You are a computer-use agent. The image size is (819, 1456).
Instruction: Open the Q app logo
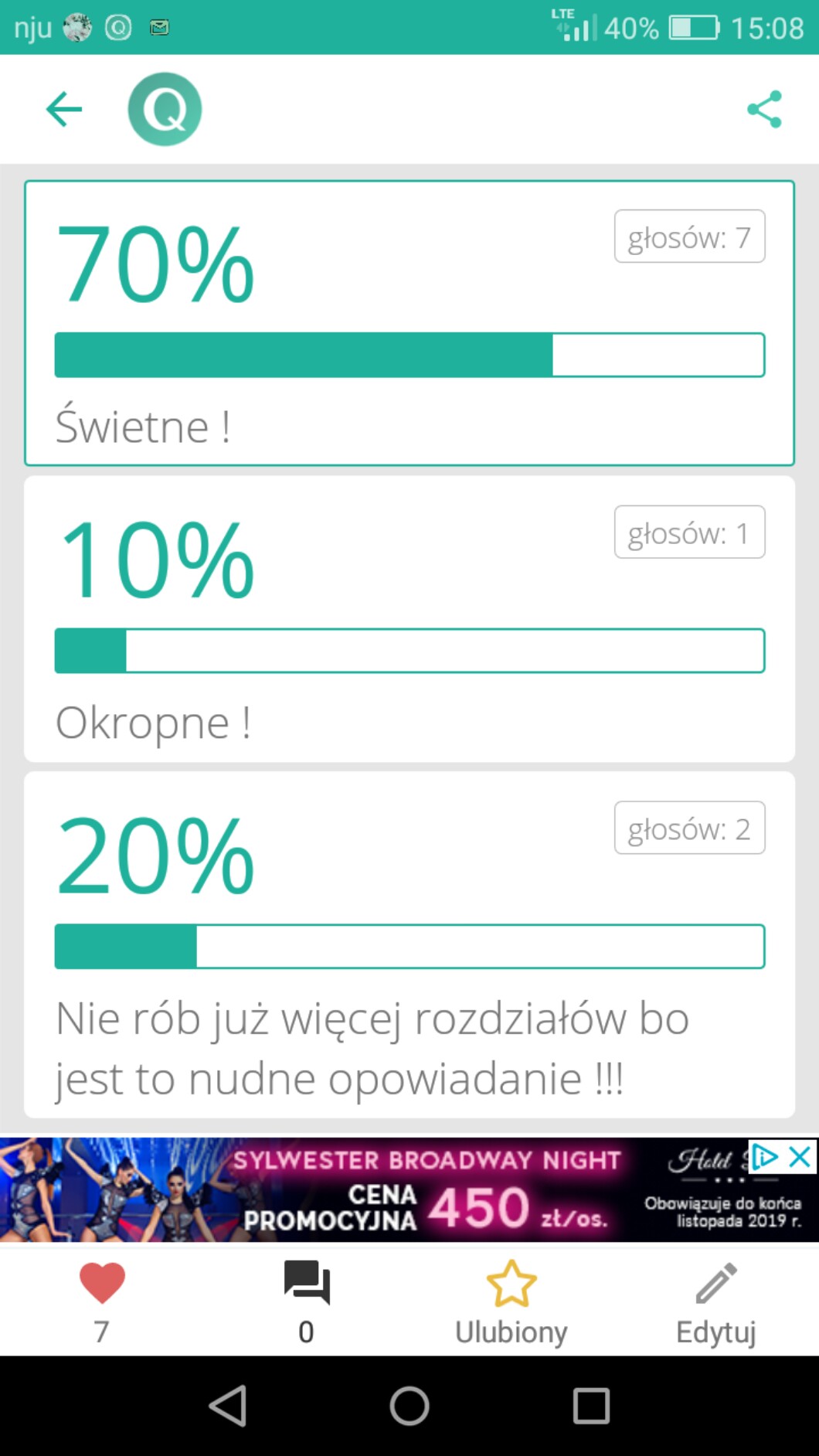(x=165, y=109)
